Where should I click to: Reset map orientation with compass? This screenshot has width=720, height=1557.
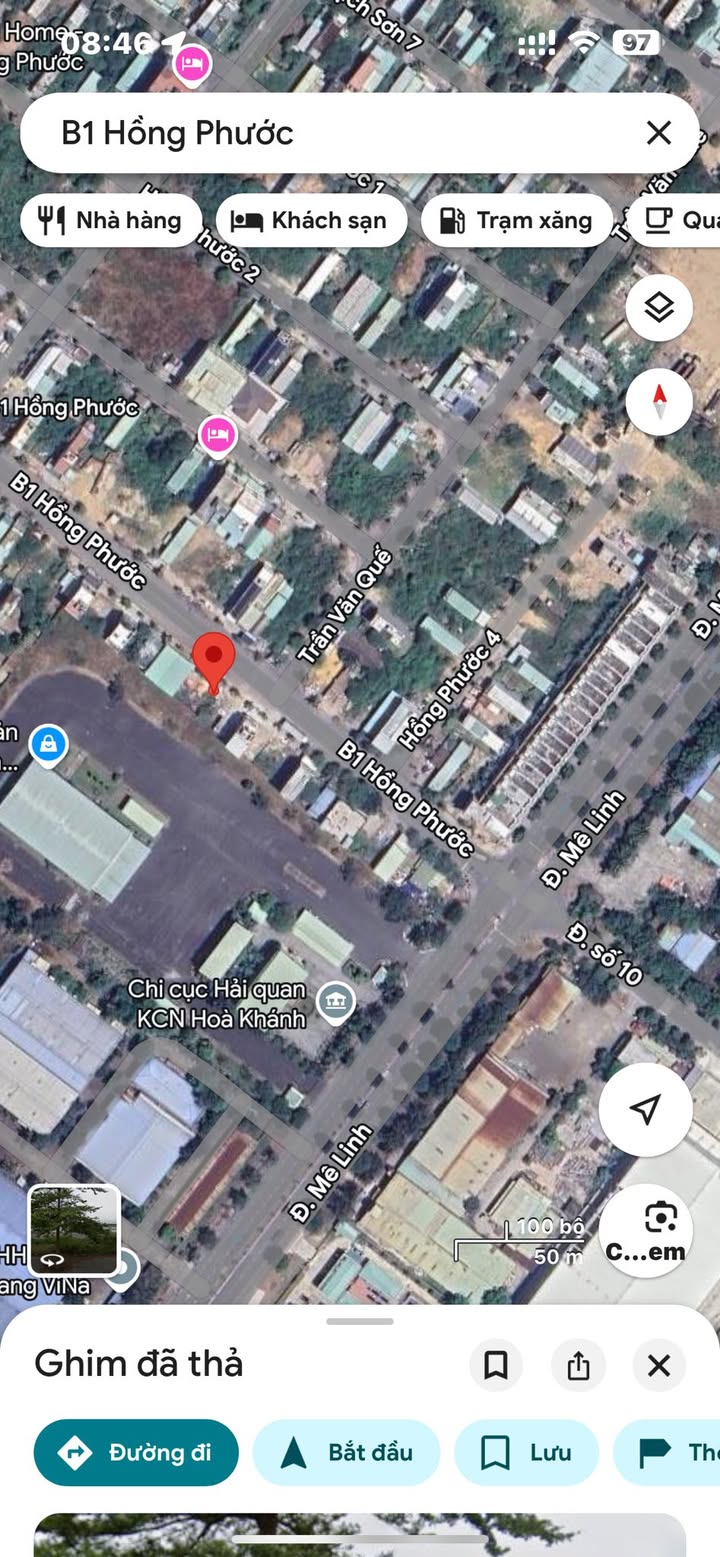659,402
